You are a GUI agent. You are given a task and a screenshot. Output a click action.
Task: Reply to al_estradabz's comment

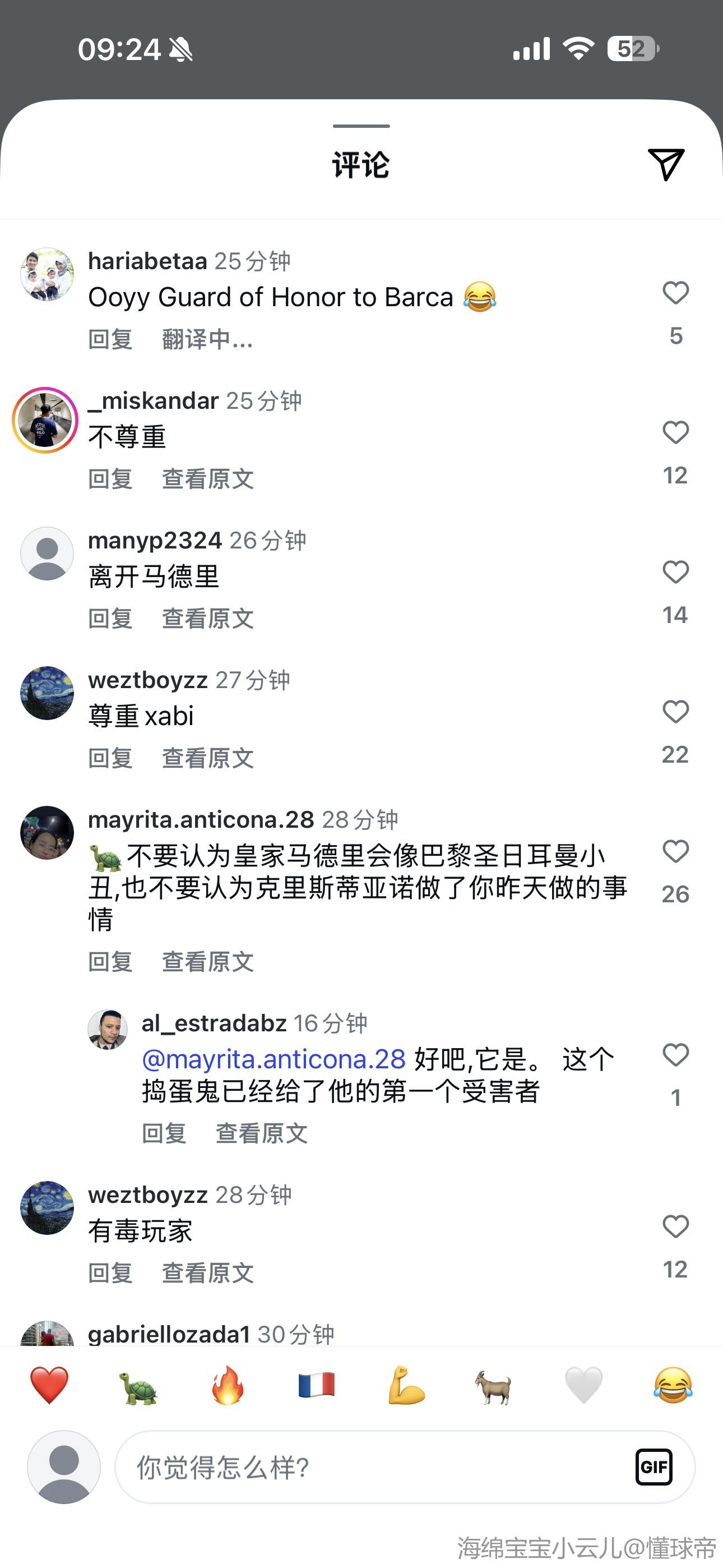coord(164,1133)
